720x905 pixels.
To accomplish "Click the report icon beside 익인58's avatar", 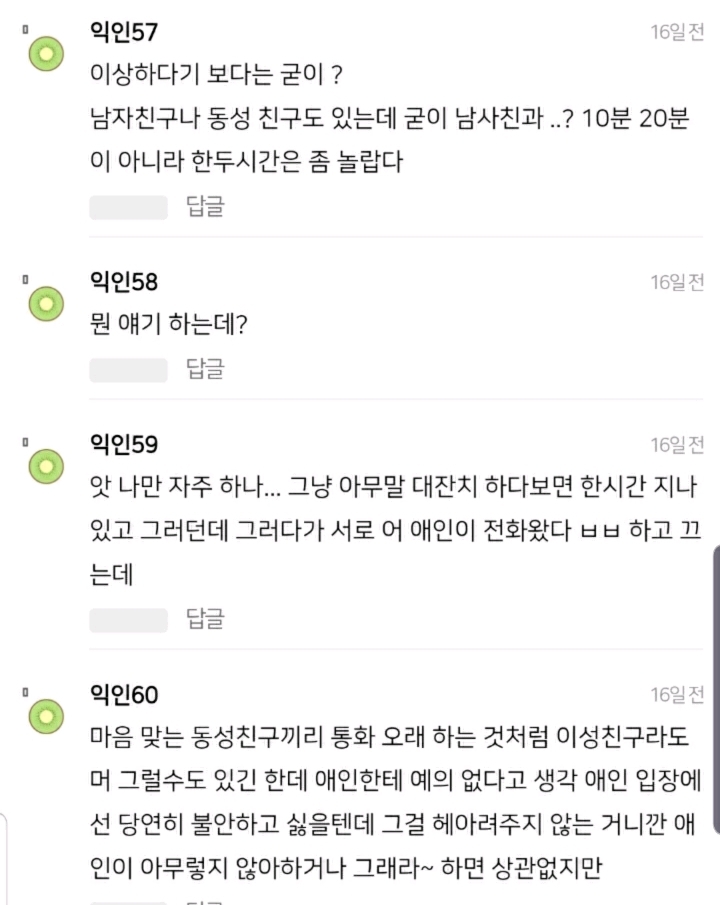I will pyautogui.click(x=25, y=281).
